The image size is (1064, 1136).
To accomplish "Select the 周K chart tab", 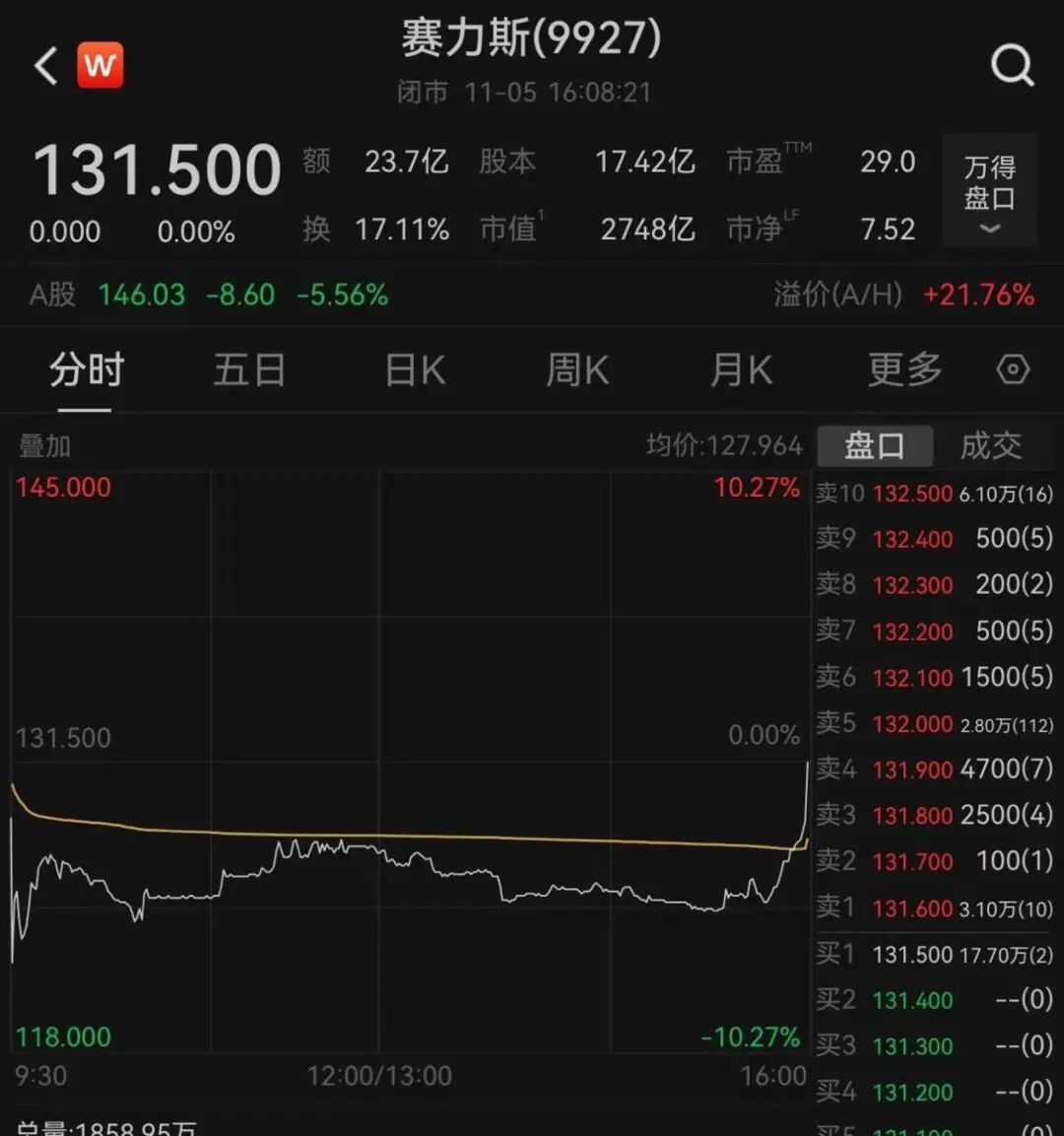I will pyautogui.click(x=577, y=371).
